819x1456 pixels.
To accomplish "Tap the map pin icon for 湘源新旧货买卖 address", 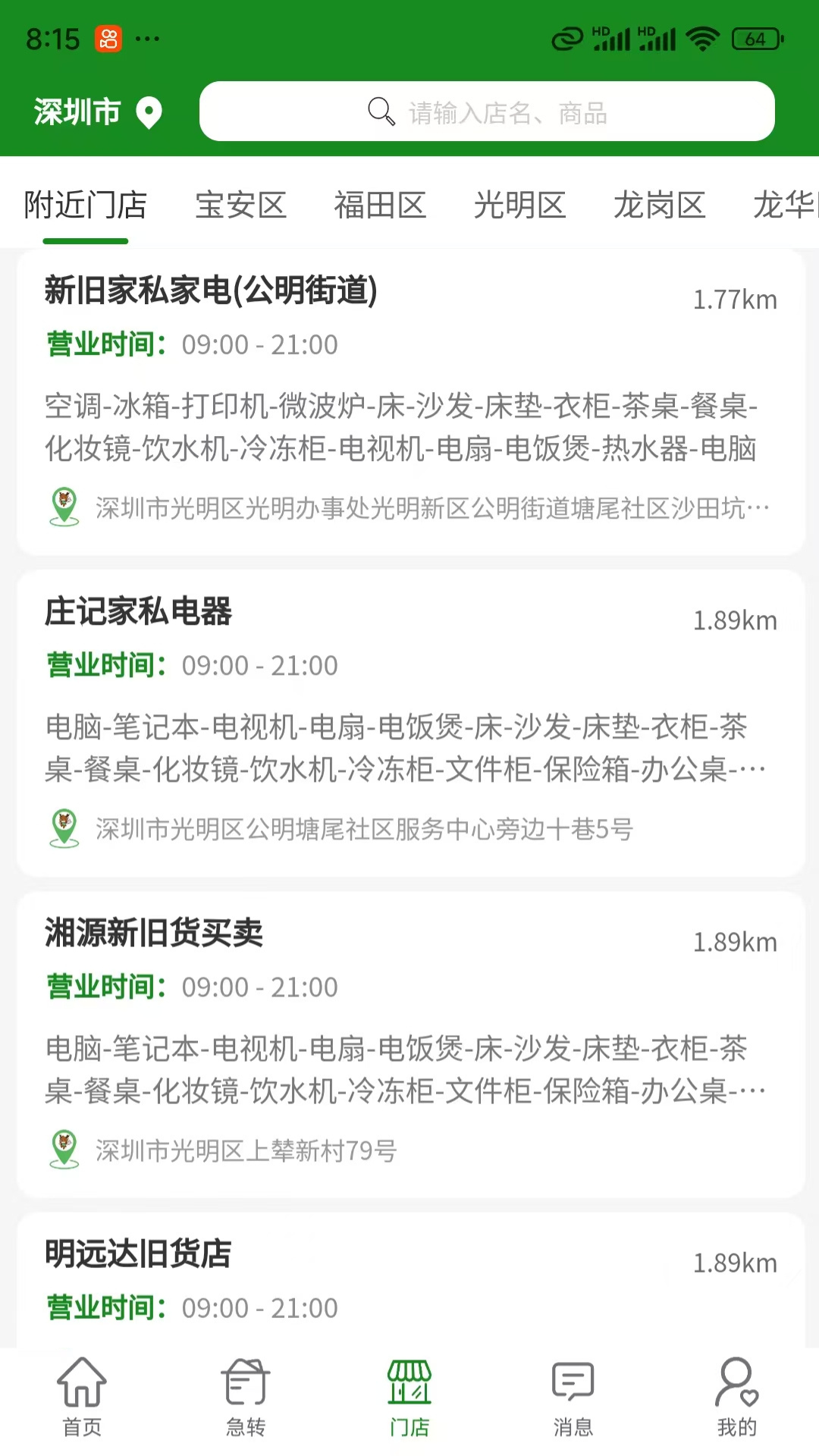I will (65, 1150).
